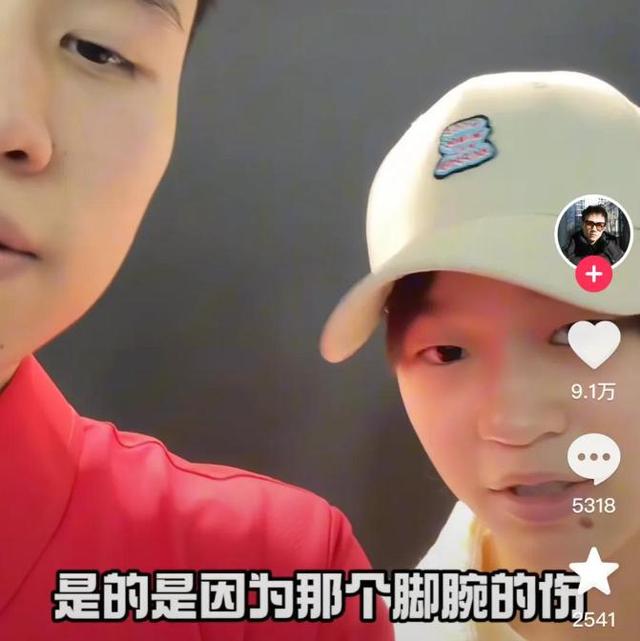
Task: Add the video to favorites with the star
Action: point(594,572)
